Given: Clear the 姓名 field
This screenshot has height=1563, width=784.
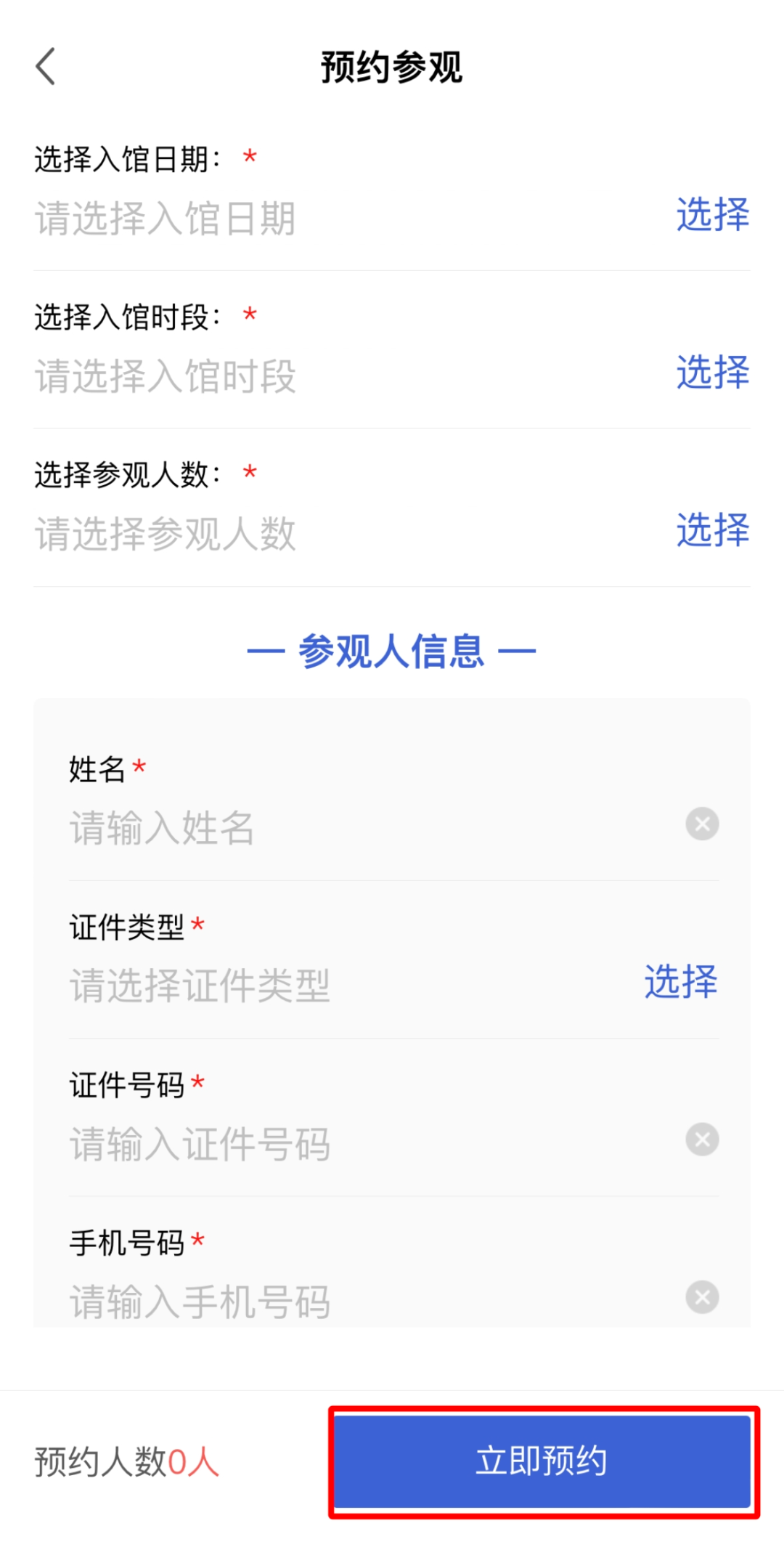Looking at the screenshot, I should [702, 824].
